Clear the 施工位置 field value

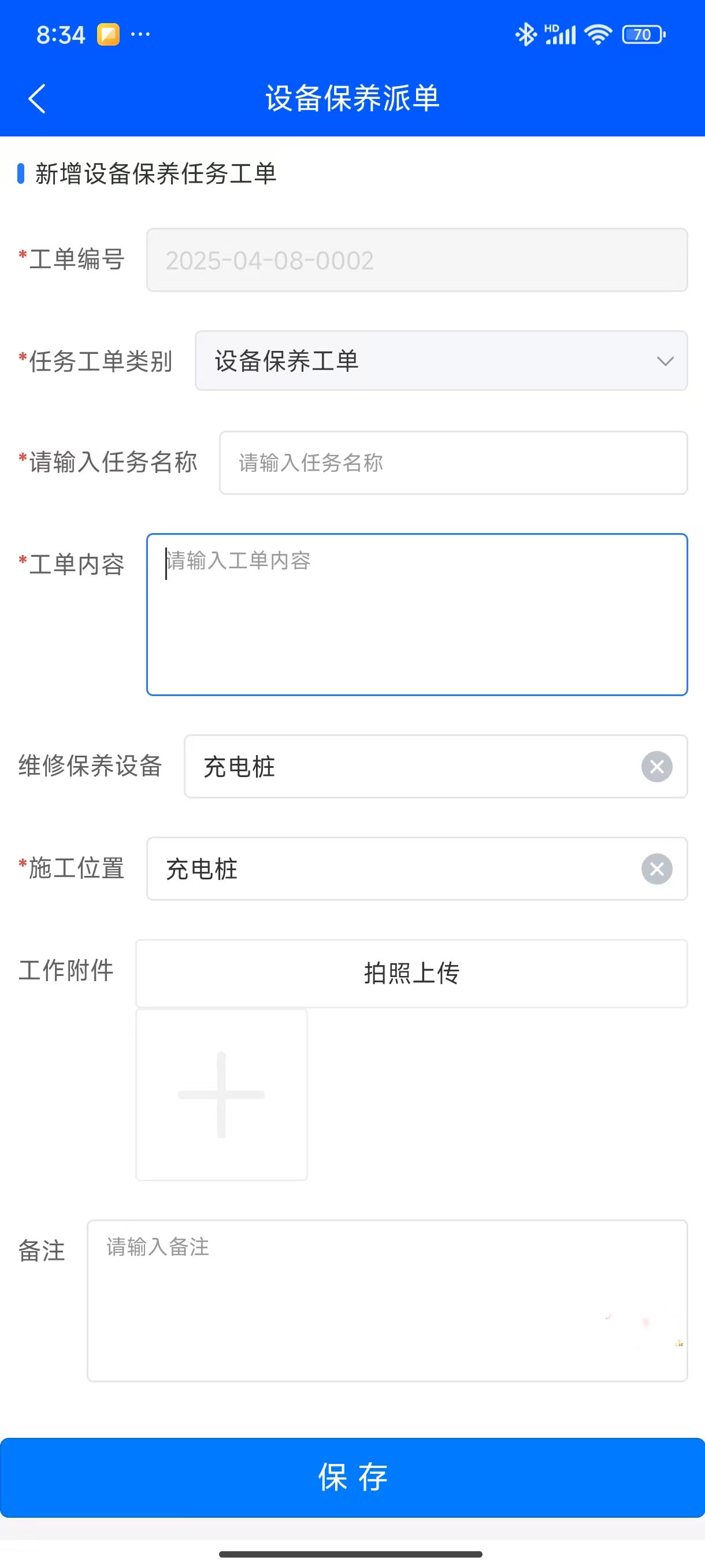pos(657,868)
